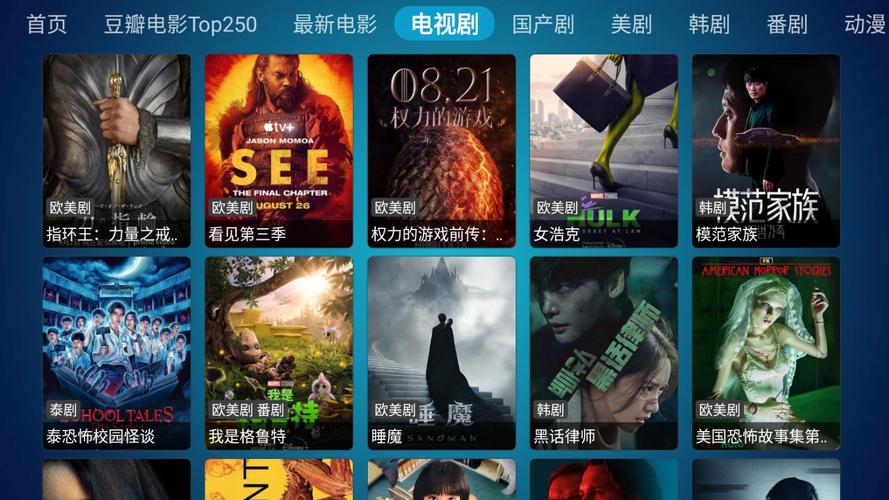Open 泰恐怖校园怪谈 series
Viewport: 889px width, 500px height.
pyautogui.click(x=116, y=353)
